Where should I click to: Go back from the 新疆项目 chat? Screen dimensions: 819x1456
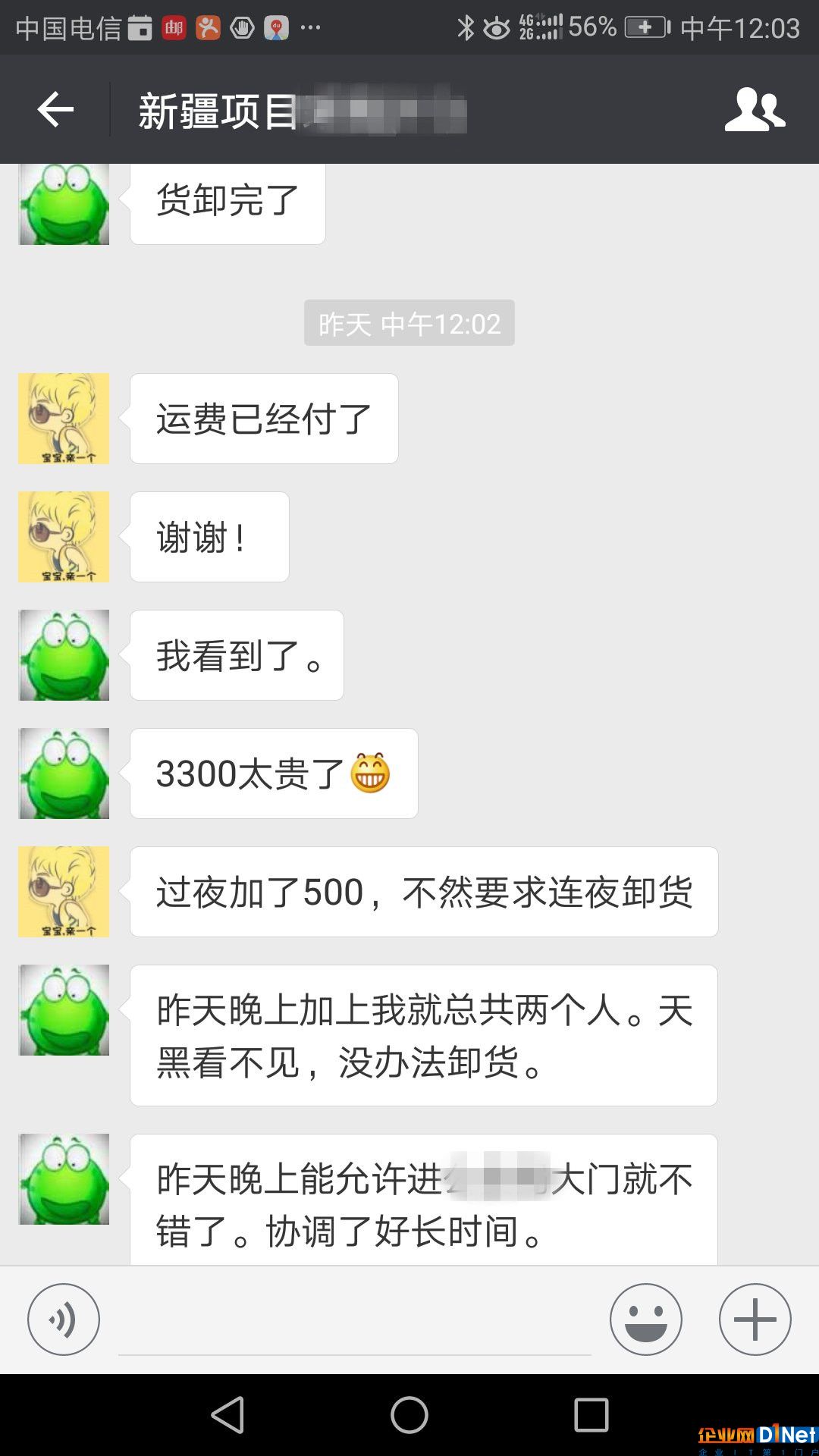click(55, 110)
